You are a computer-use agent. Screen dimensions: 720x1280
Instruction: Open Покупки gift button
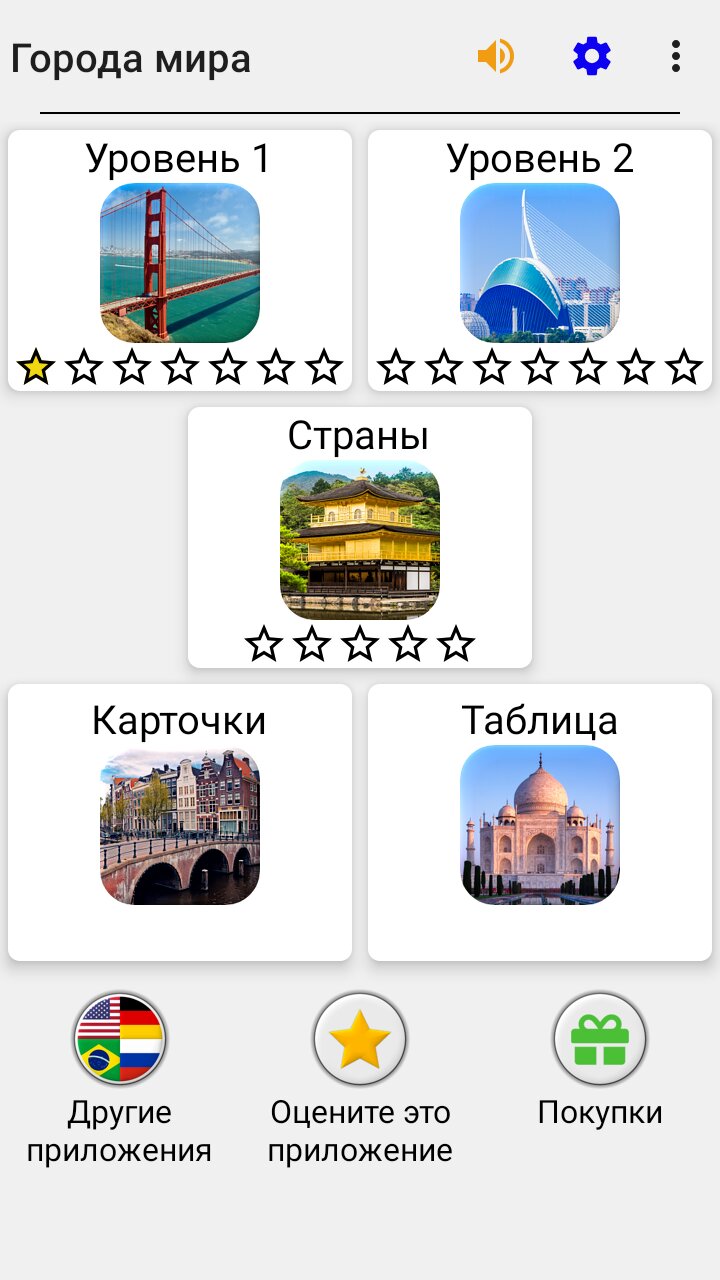pos(600,1040)
